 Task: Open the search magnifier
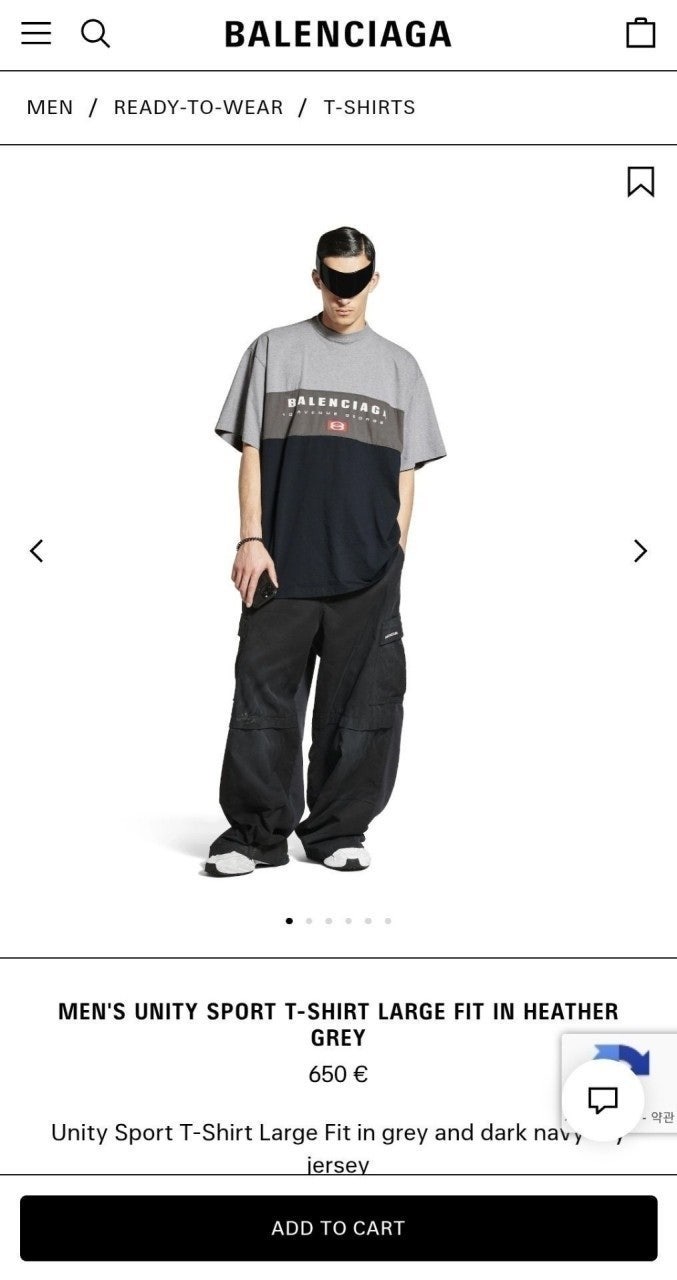click(95, 33)
